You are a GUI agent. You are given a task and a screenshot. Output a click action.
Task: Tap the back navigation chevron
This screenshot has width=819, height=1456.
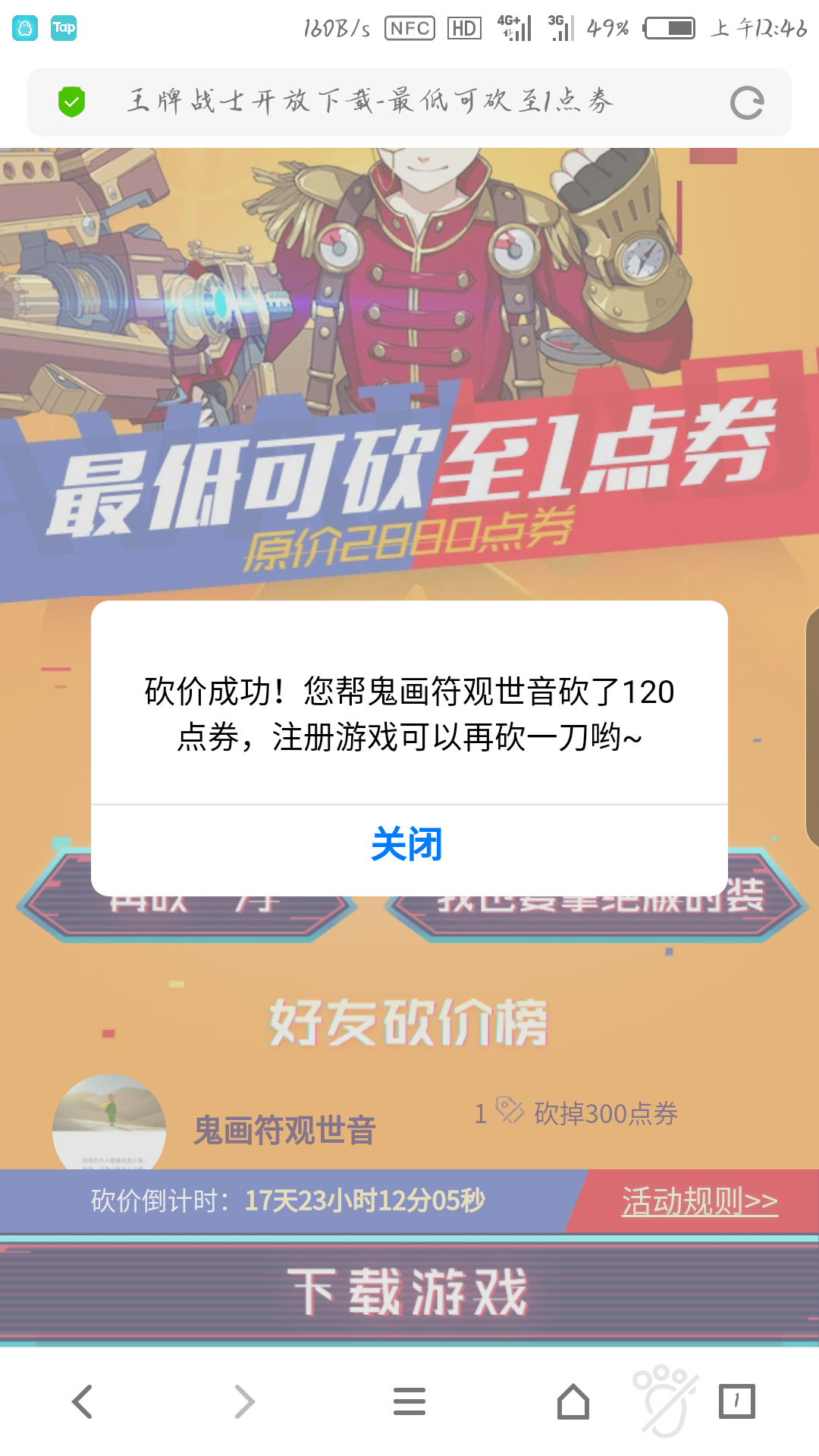coord(82,1401)
